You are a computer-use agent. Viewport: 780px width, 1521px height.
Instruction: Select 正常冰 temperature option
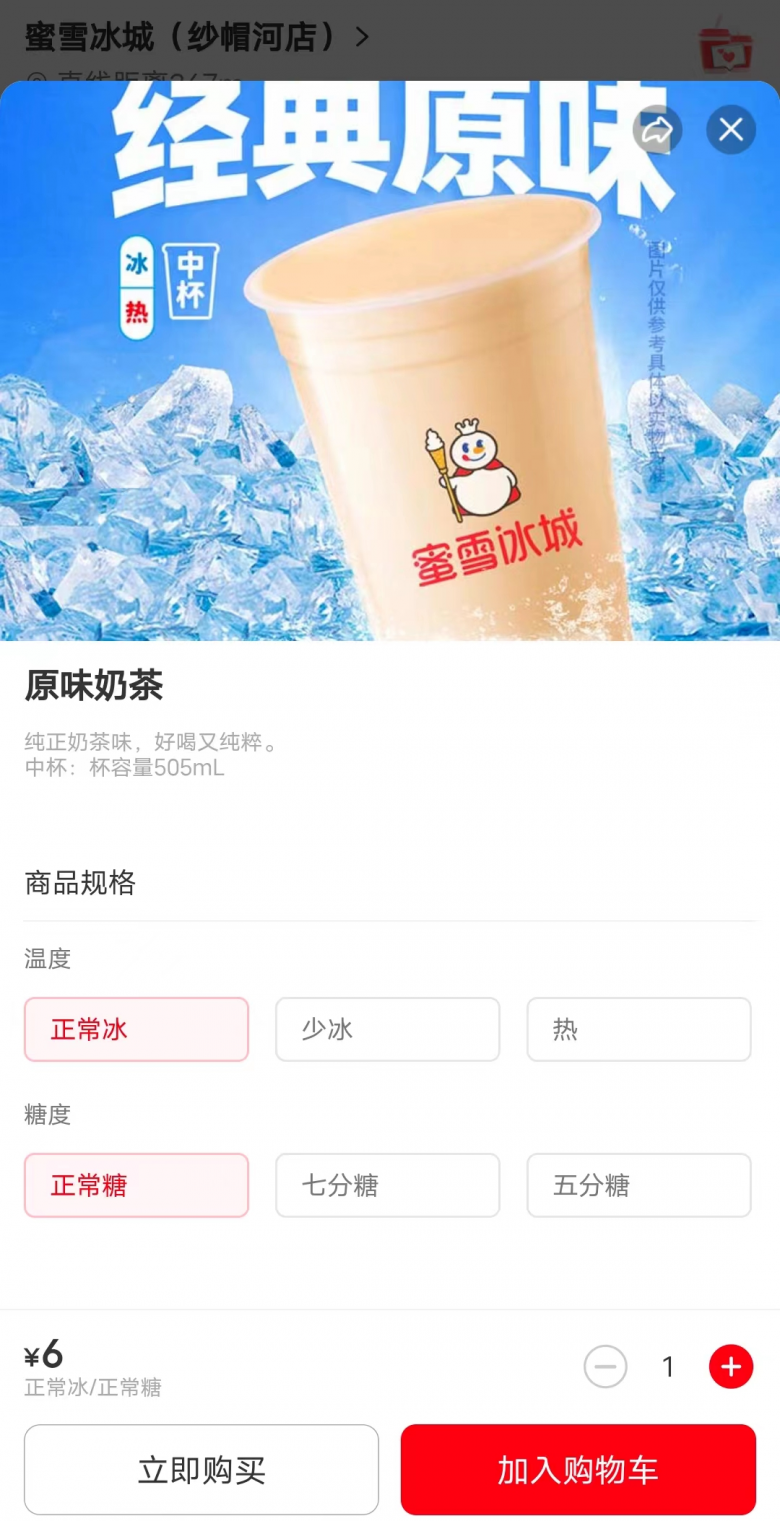click(x=137, y=1029)
